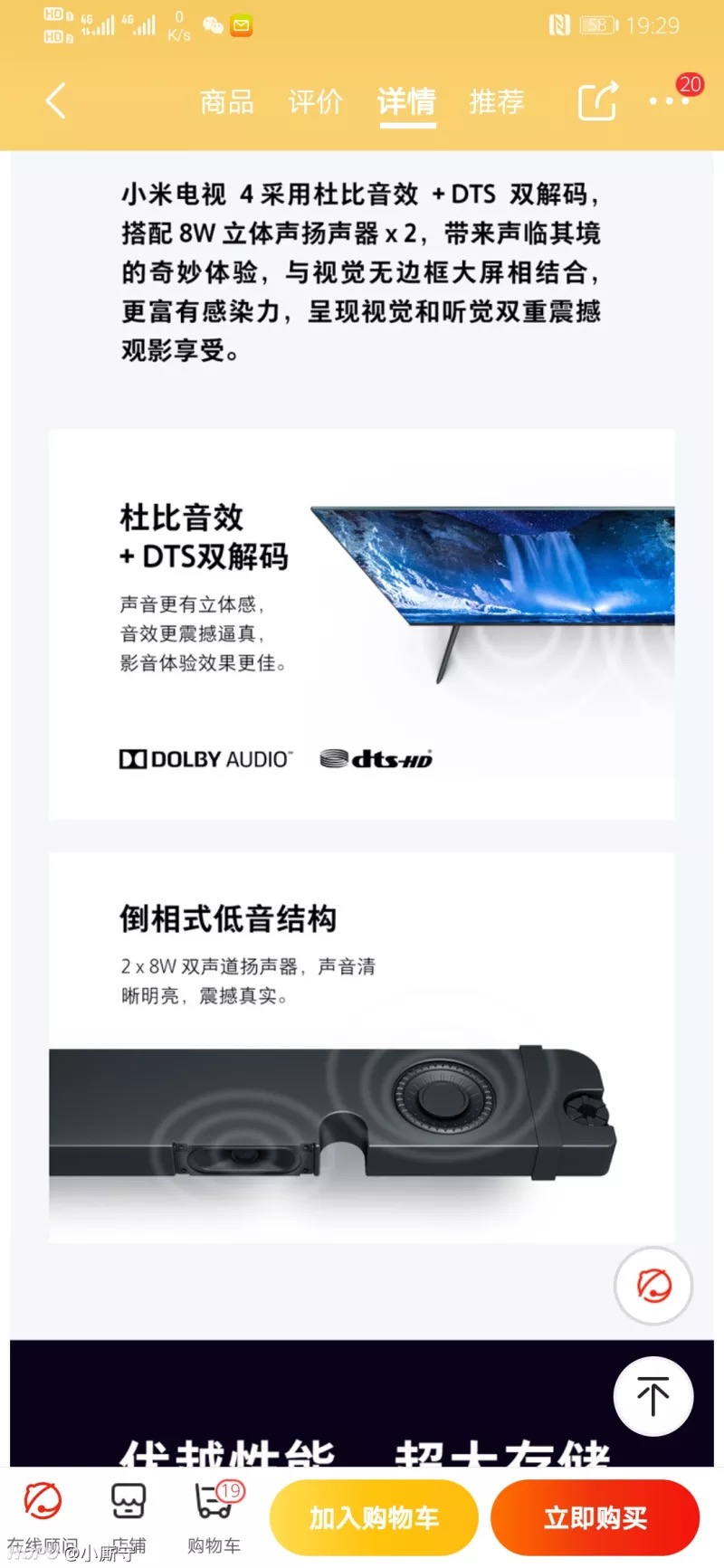Switch to the 商品 tab
This screenshot has width=724, height=1568.
[x=226, y=101]
